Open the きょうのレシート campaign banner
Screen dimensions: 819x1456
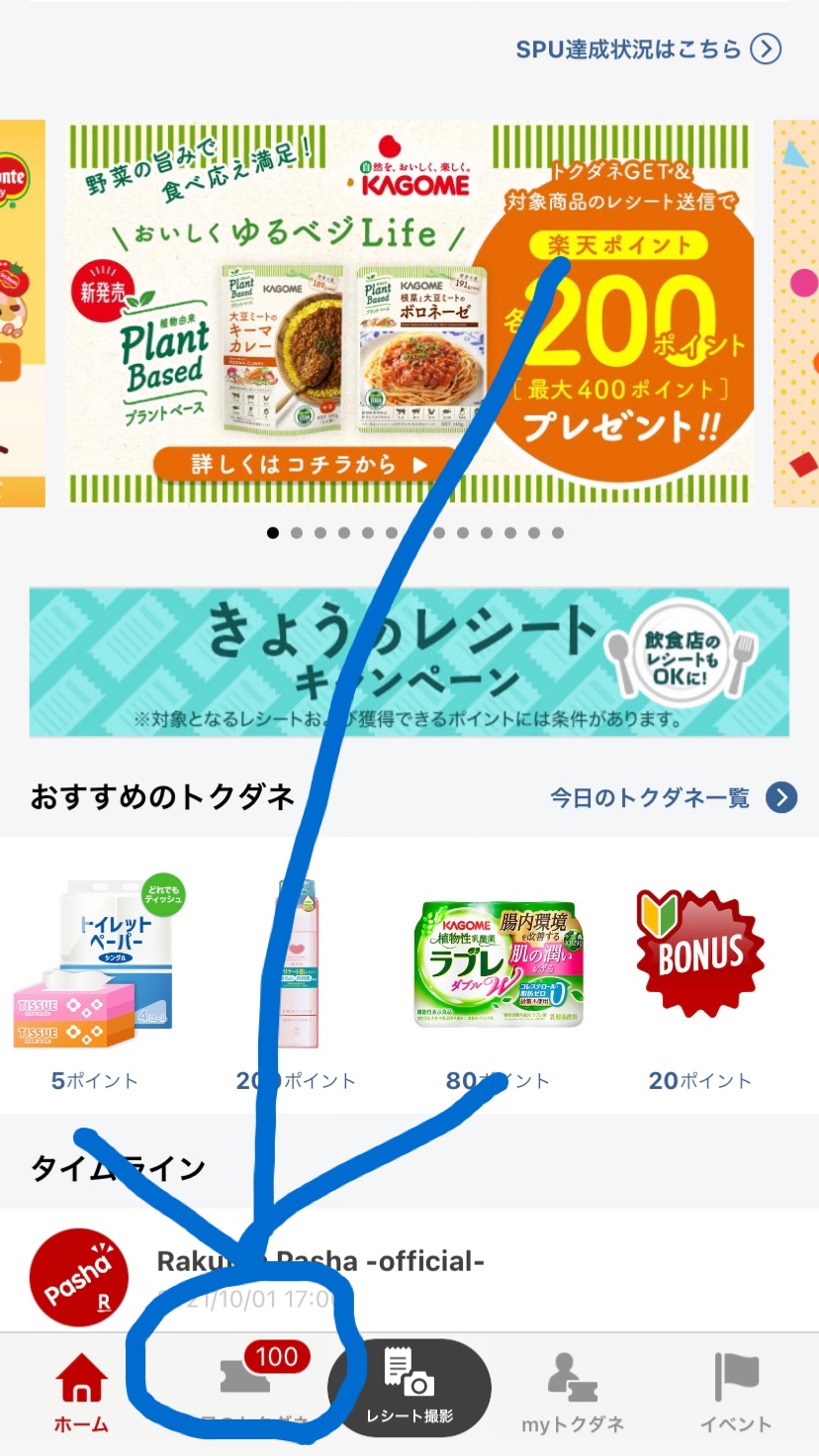point(409,662)
